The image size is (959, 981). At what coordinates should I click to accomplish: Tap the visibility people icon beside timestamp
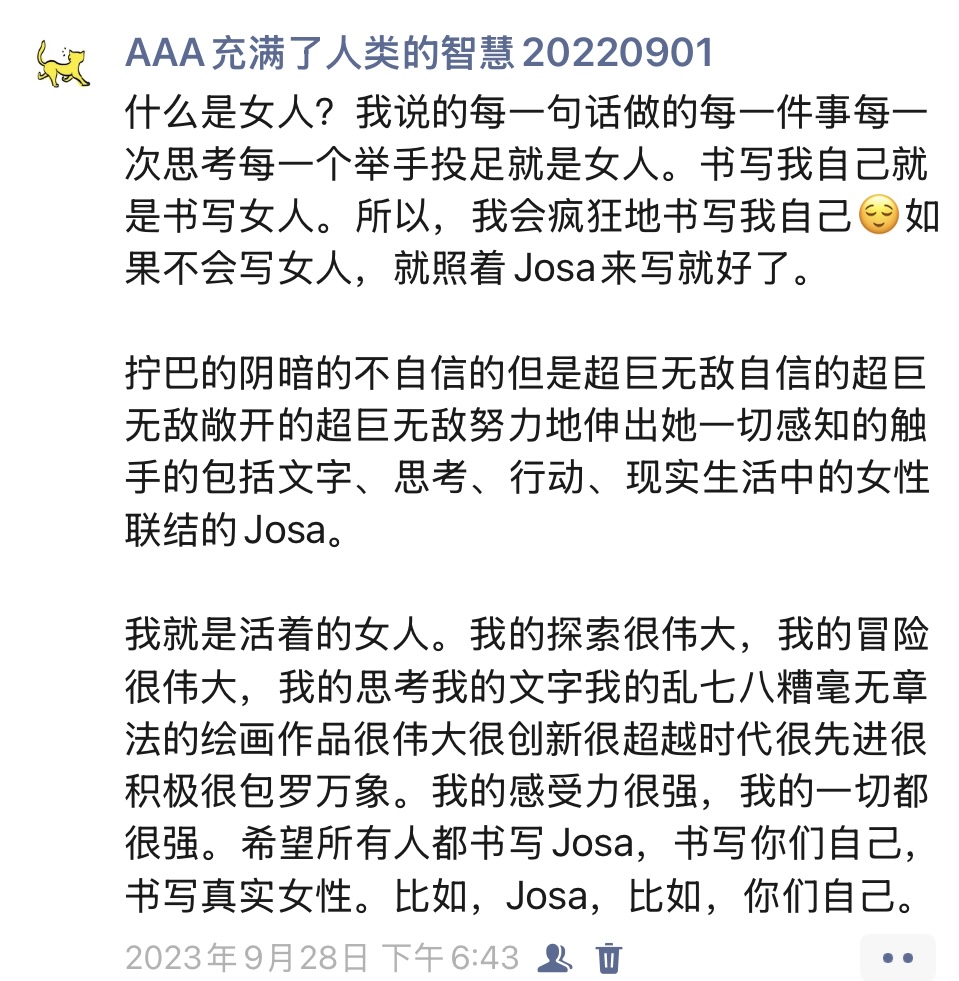(x=554, y=957)
